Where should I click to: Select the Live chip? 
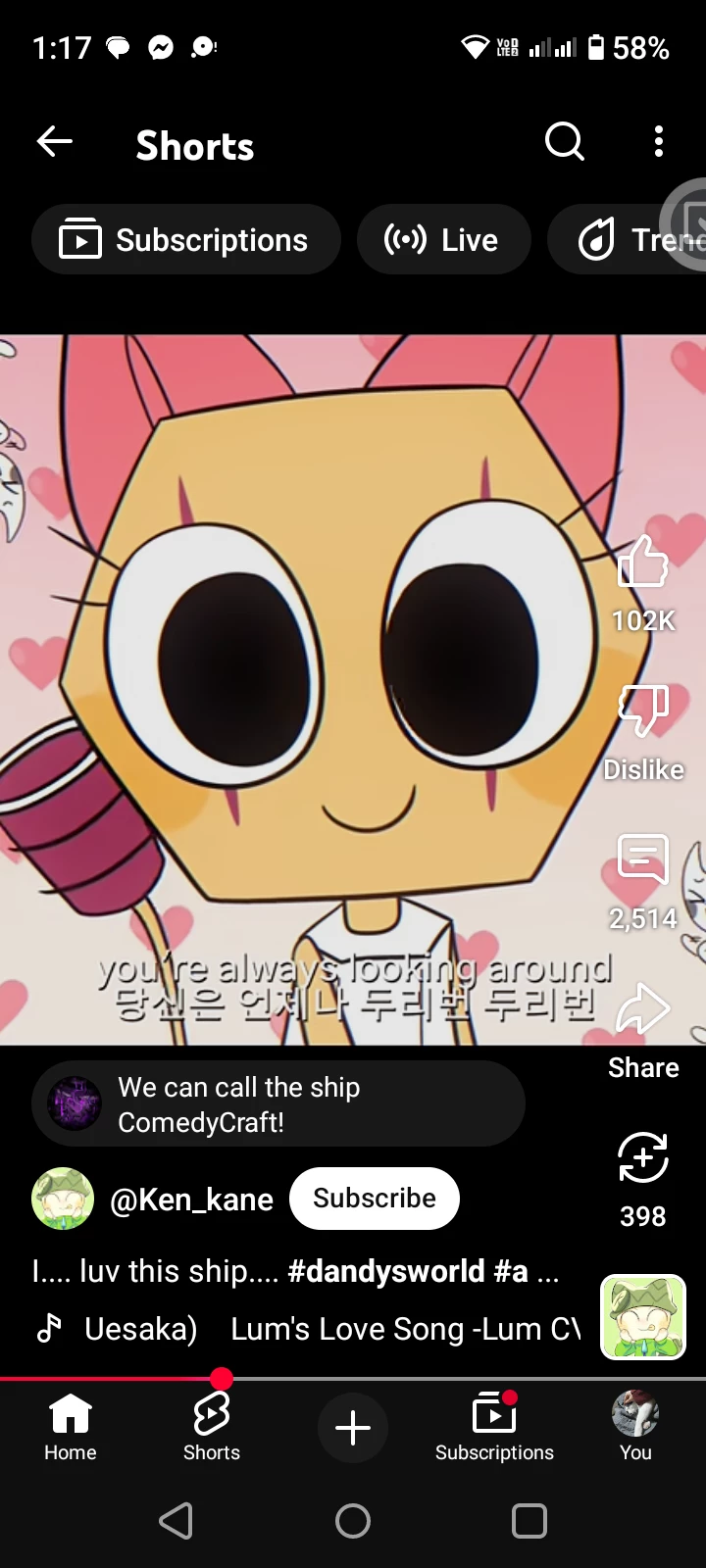click(x=443, y=240)
